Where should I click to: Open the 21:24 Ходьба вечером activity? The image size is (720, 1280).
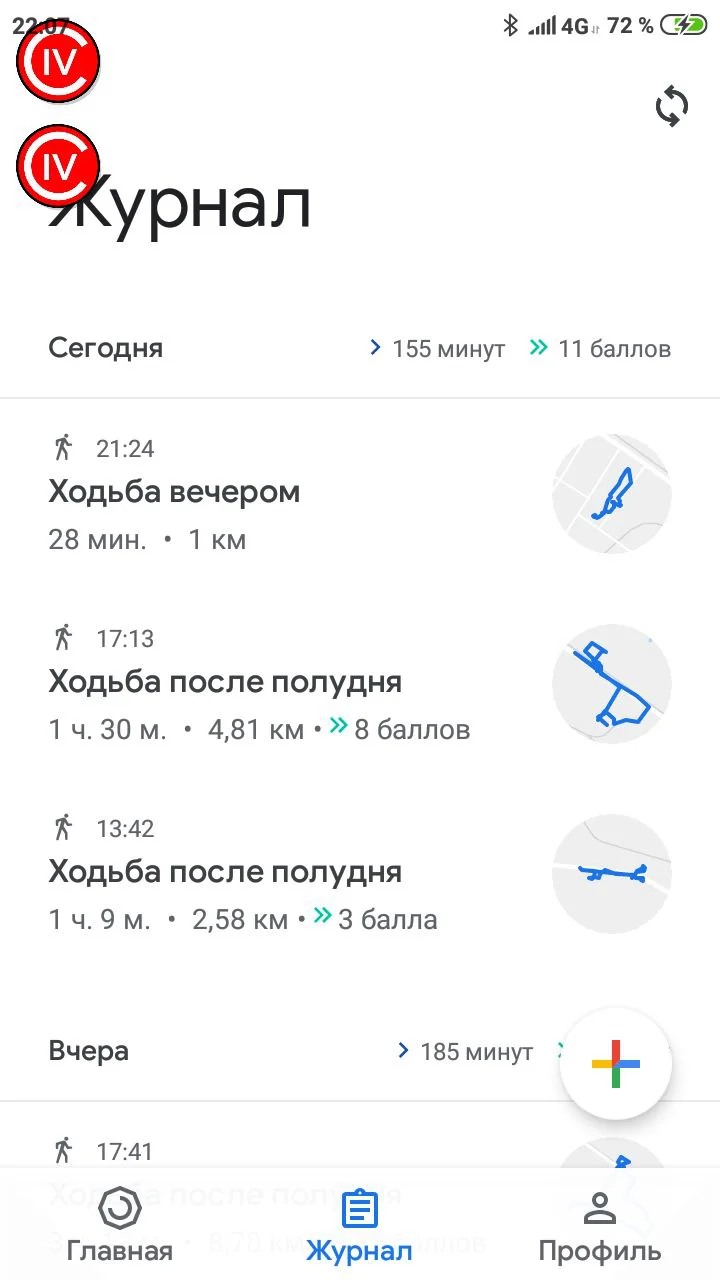coord(174,493)
